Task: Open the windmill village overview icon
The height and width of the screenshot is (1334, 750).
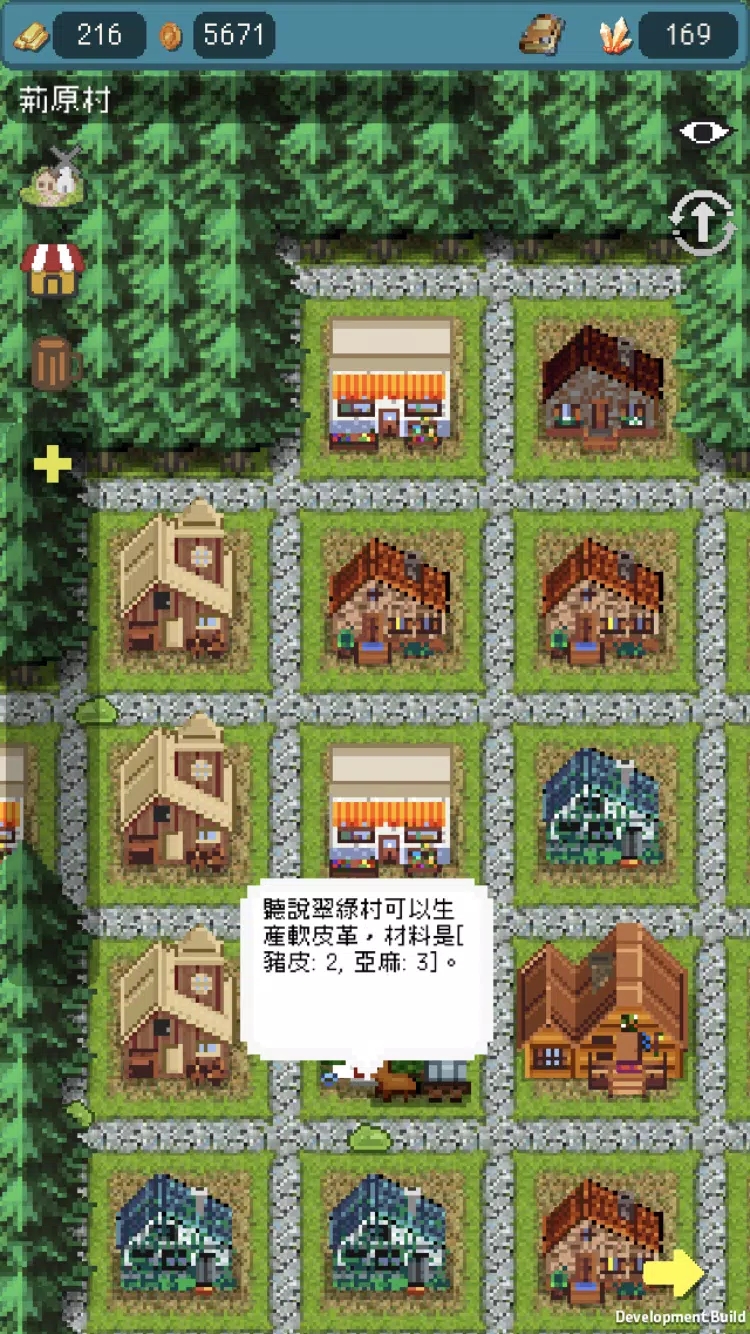Action: tap(55, 180)
